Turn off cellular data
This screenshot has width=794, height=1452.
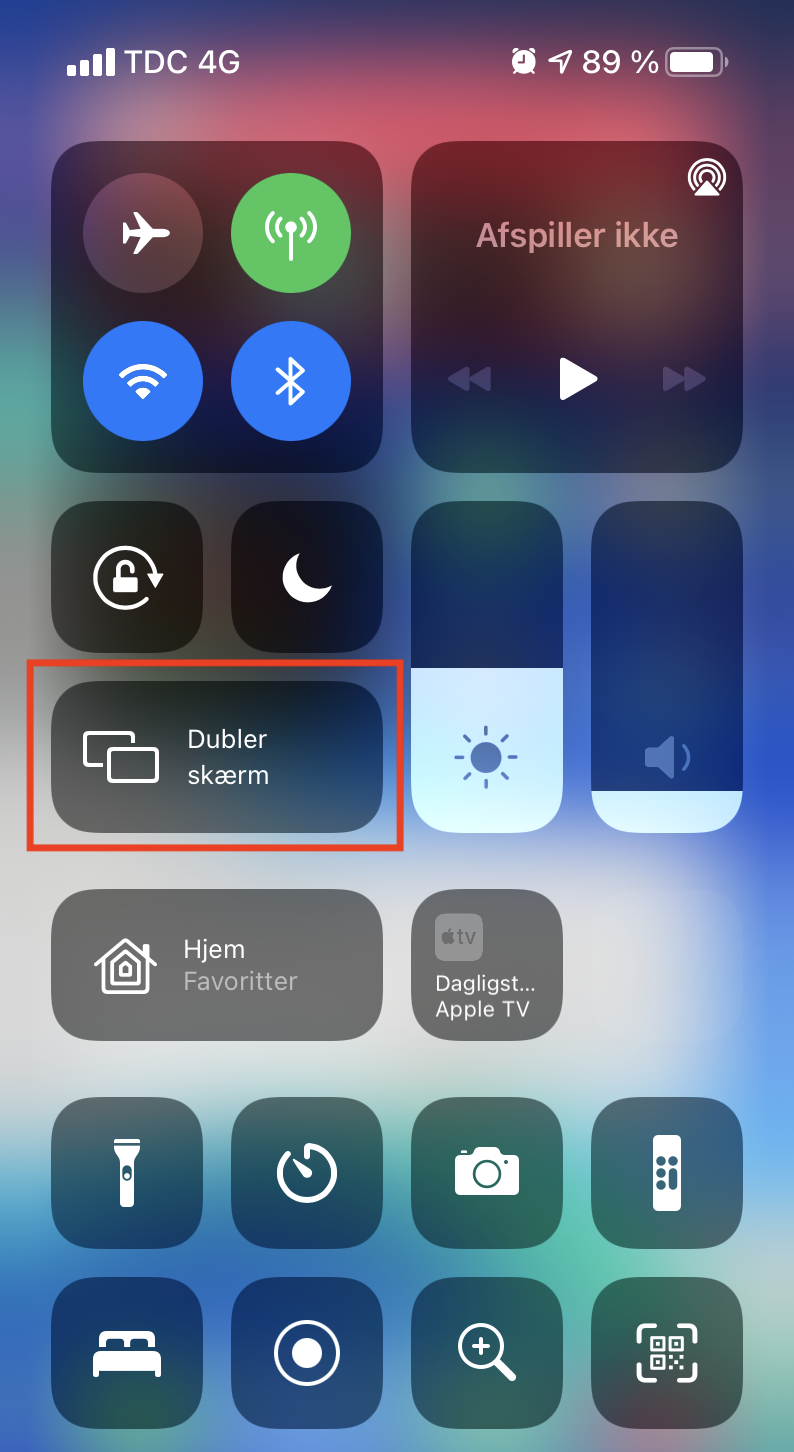tap(291, 233)
